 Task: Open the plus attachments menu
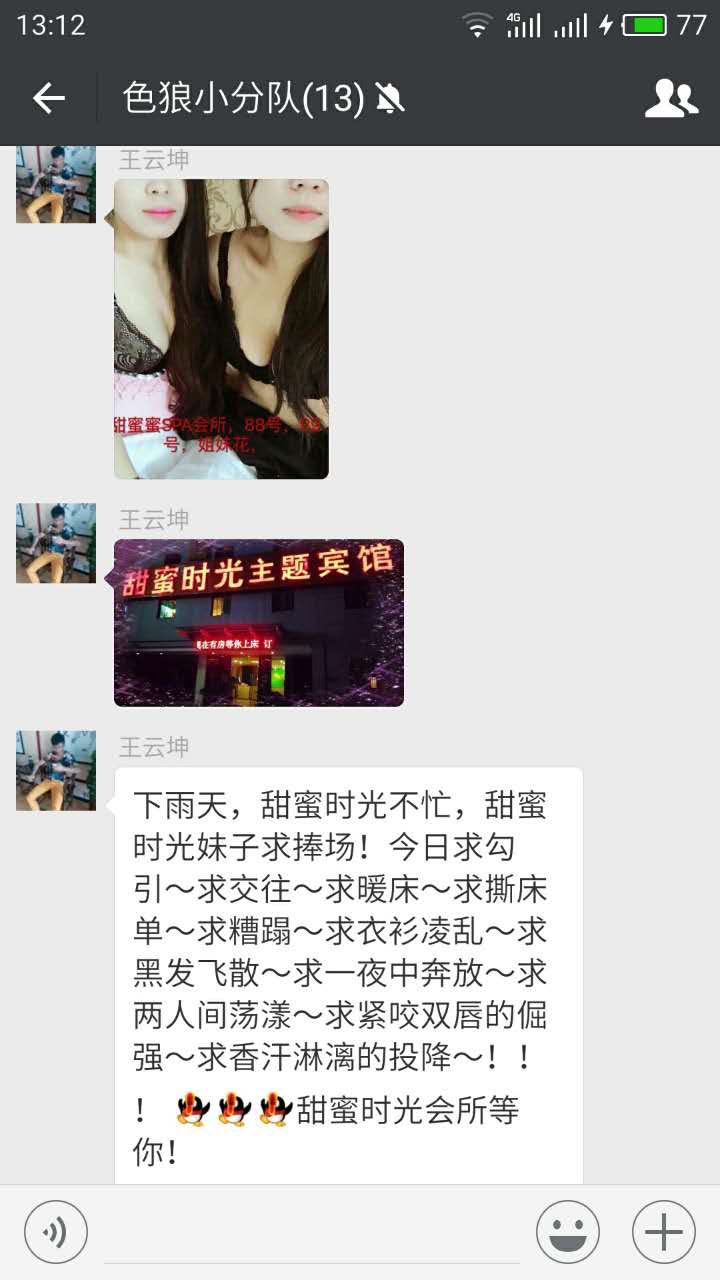coord(663,1232)
